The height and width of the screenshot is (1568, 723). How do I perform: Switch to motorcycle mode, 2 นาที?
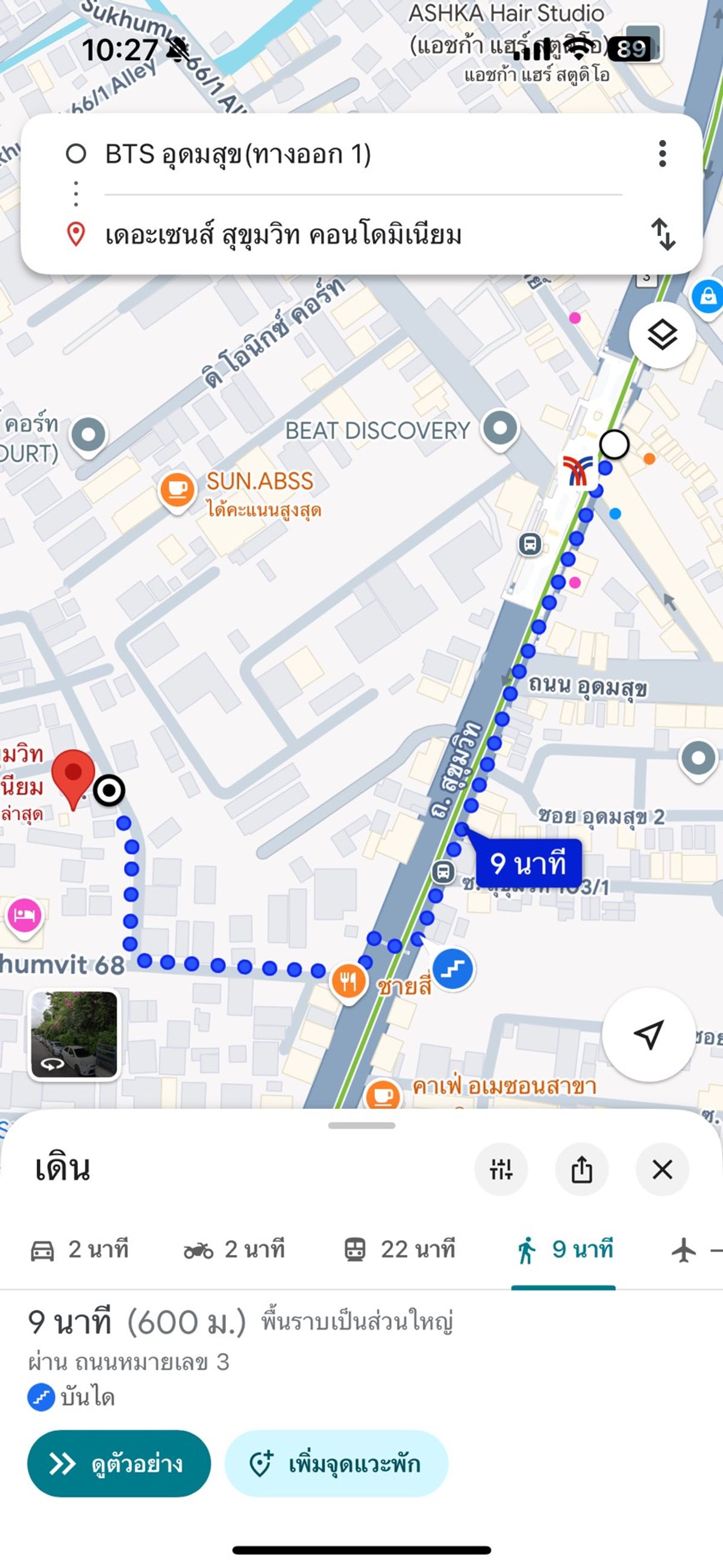tap(234, 1250)
